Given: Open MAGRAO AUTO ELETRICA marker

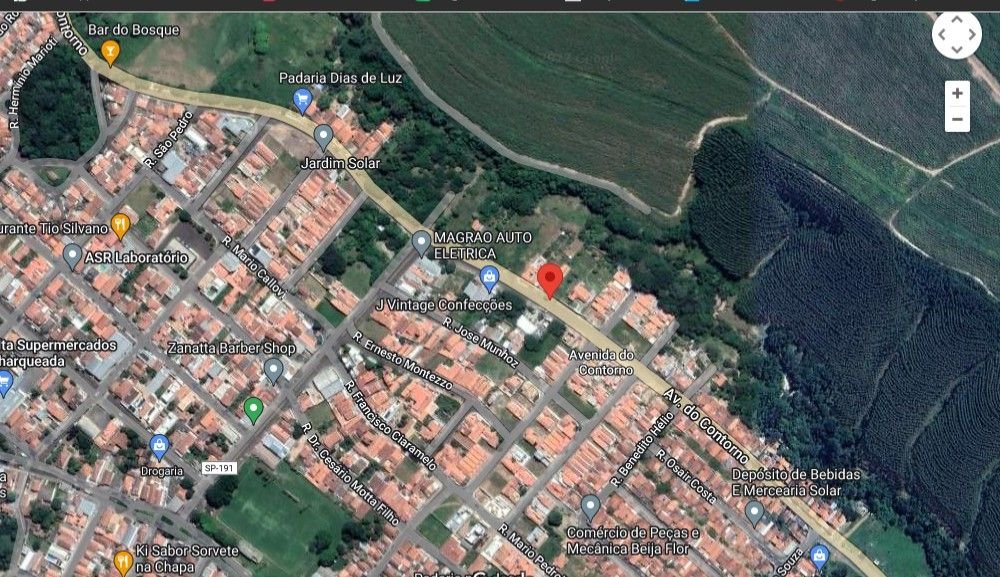Looking at the screenshot, I should pos(422,241).
